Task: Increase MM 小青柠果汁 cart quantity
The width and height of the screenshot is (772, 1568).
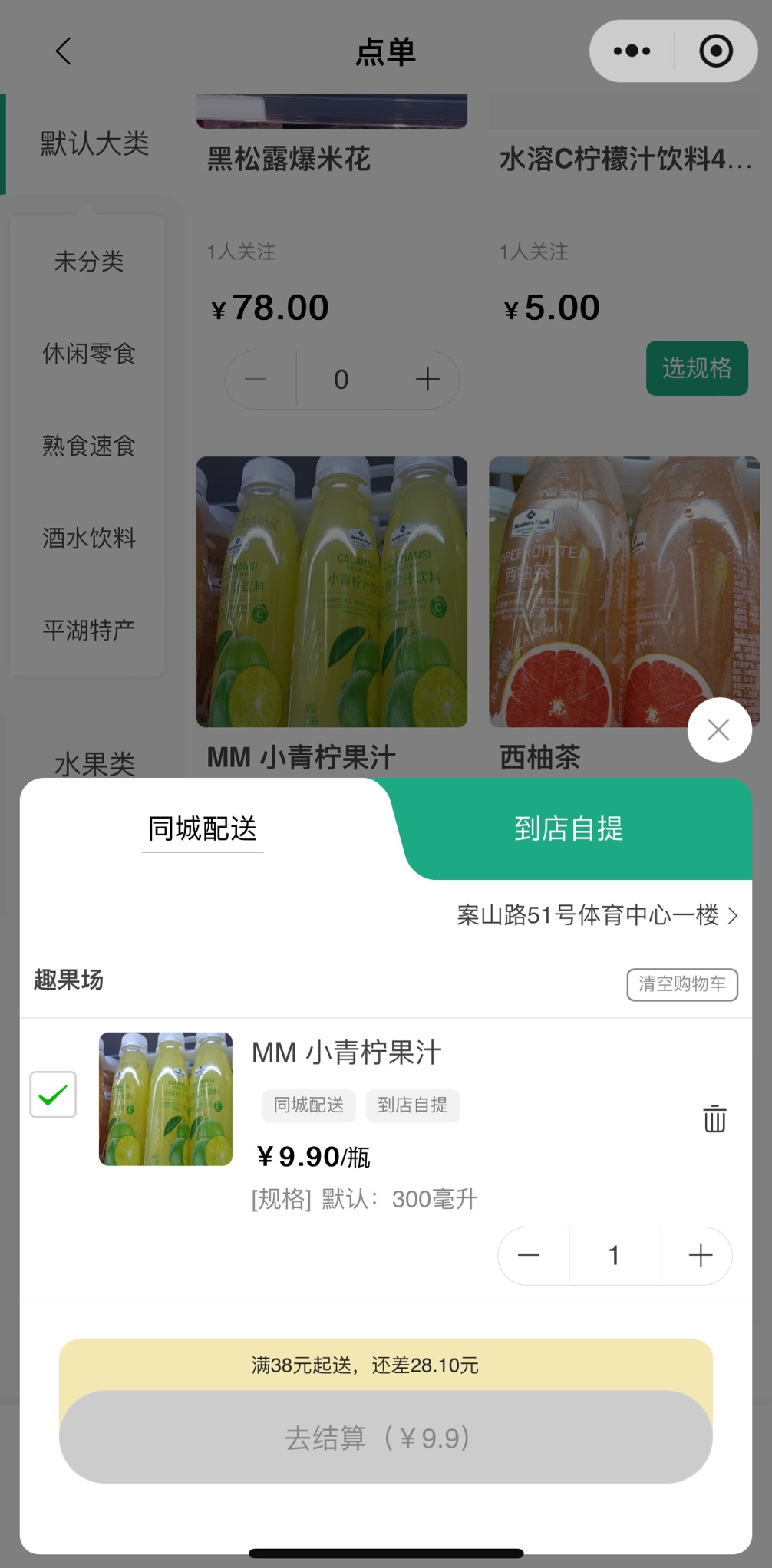Action: point(700,1255)
